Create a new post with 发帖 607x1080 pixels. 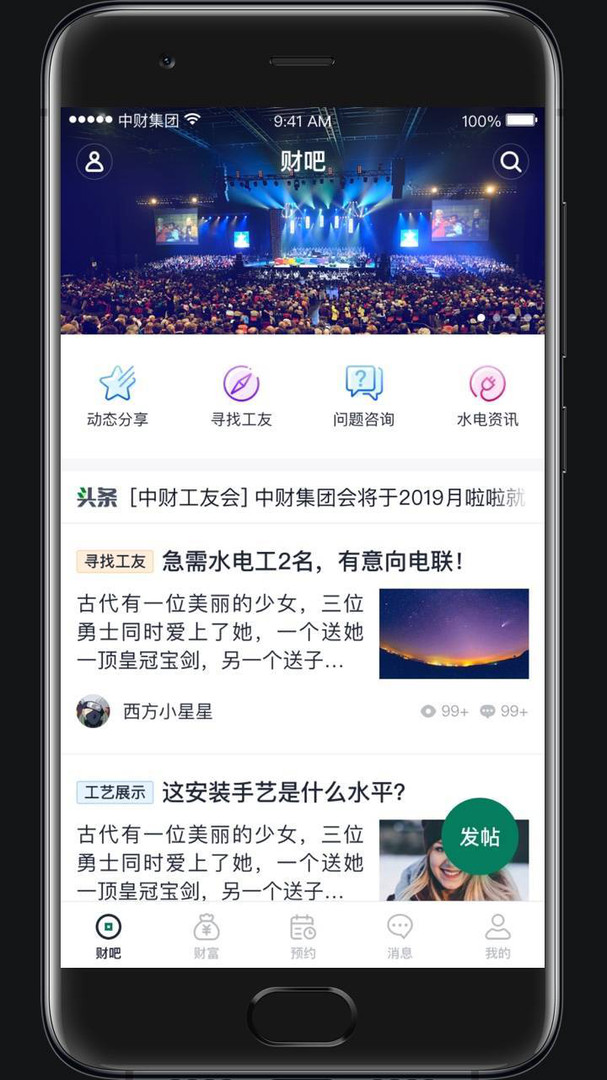click(480, 837)
